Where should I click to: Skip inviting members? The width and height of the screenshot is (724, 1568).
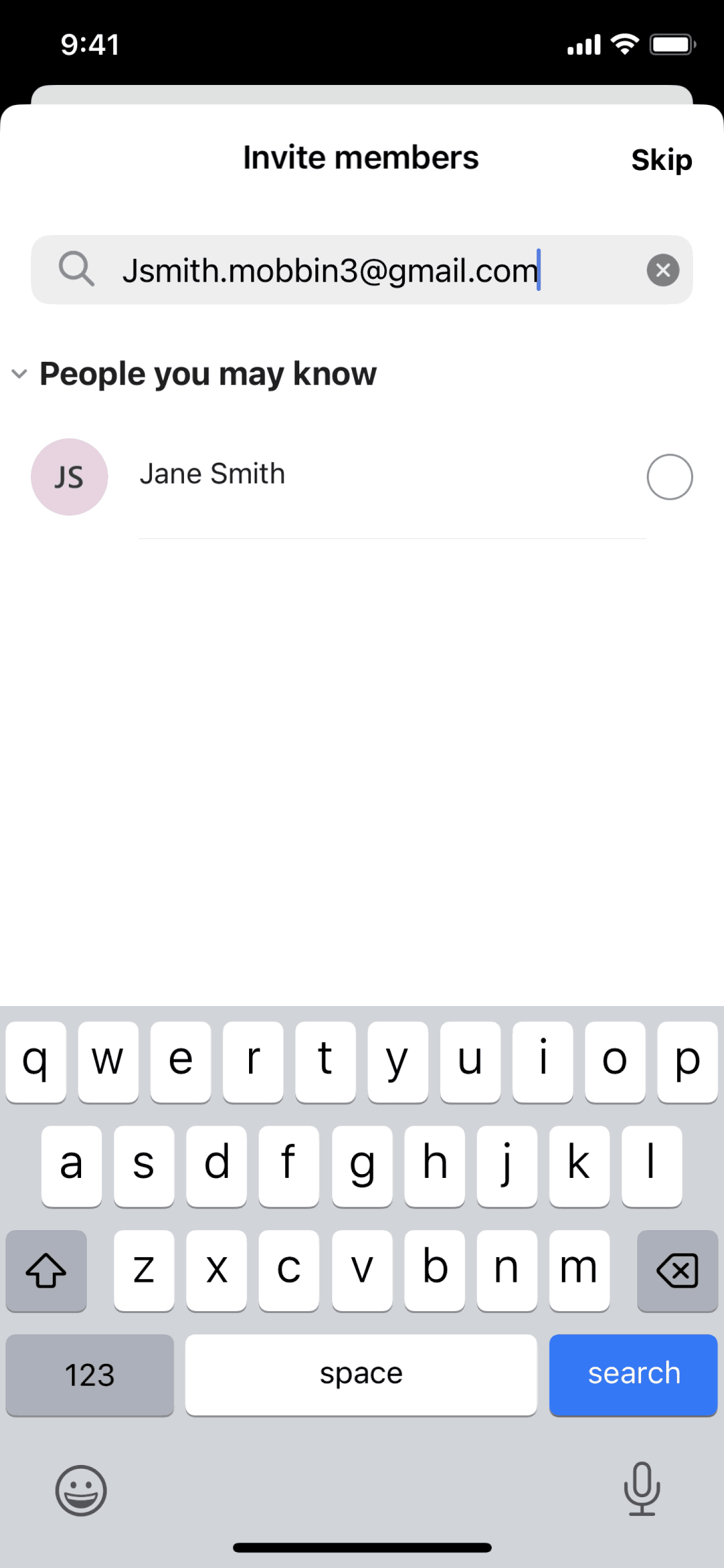[x=661, y=160]
